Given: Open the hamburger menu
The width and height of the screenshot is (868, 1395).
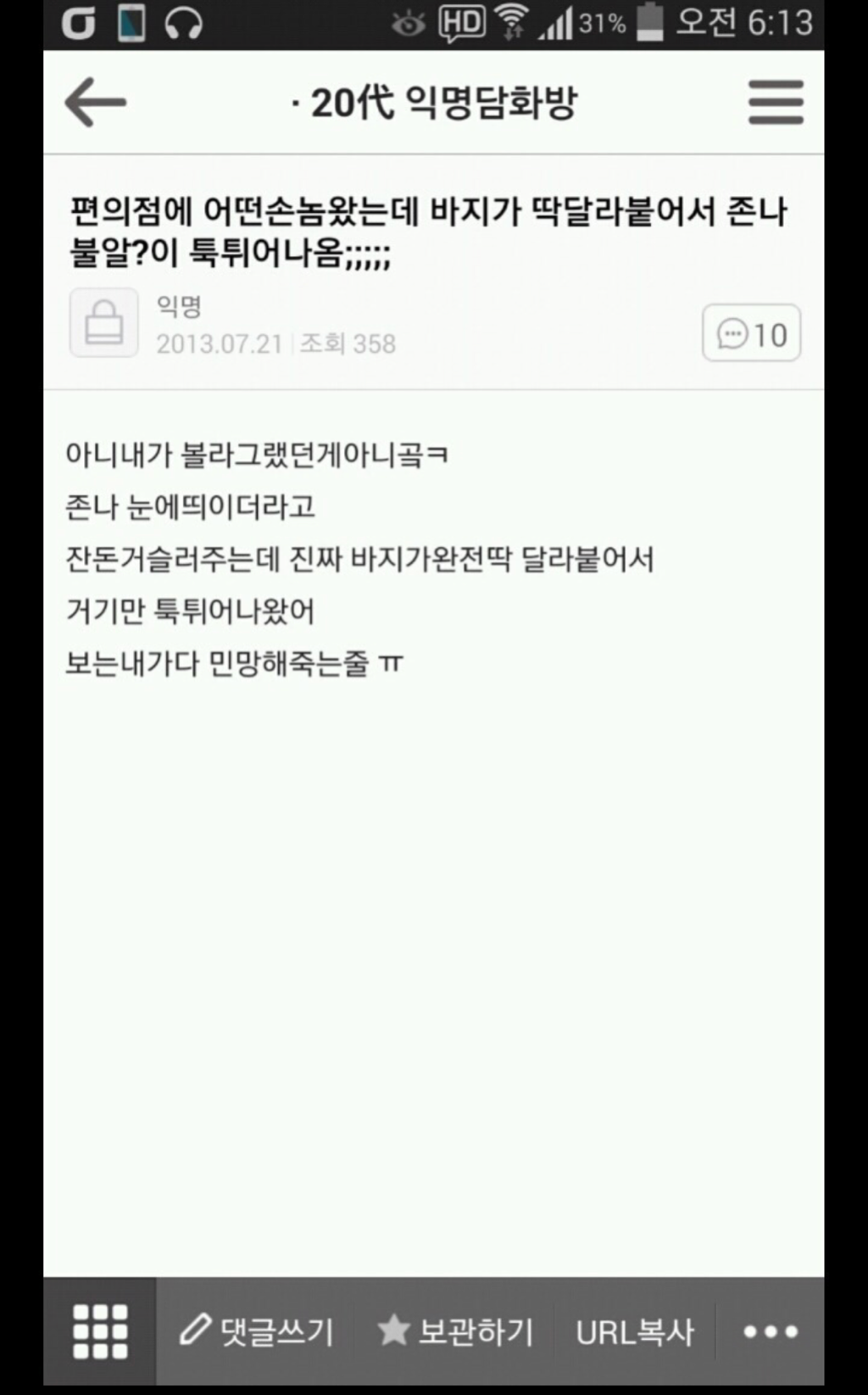Looking at the screenshot, I should coord(776,103).
